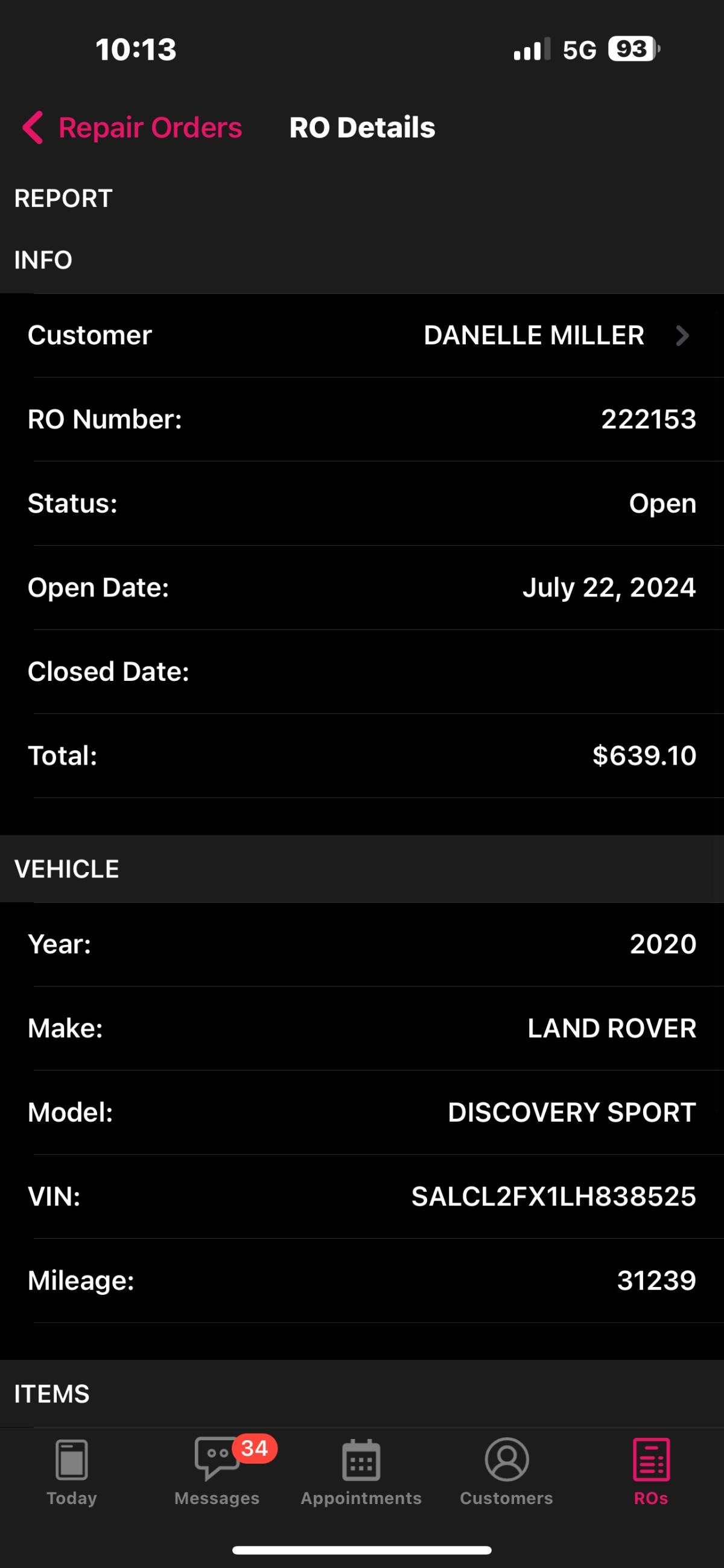
Task: Open the Customers tab
Action: click(506, 1472)
